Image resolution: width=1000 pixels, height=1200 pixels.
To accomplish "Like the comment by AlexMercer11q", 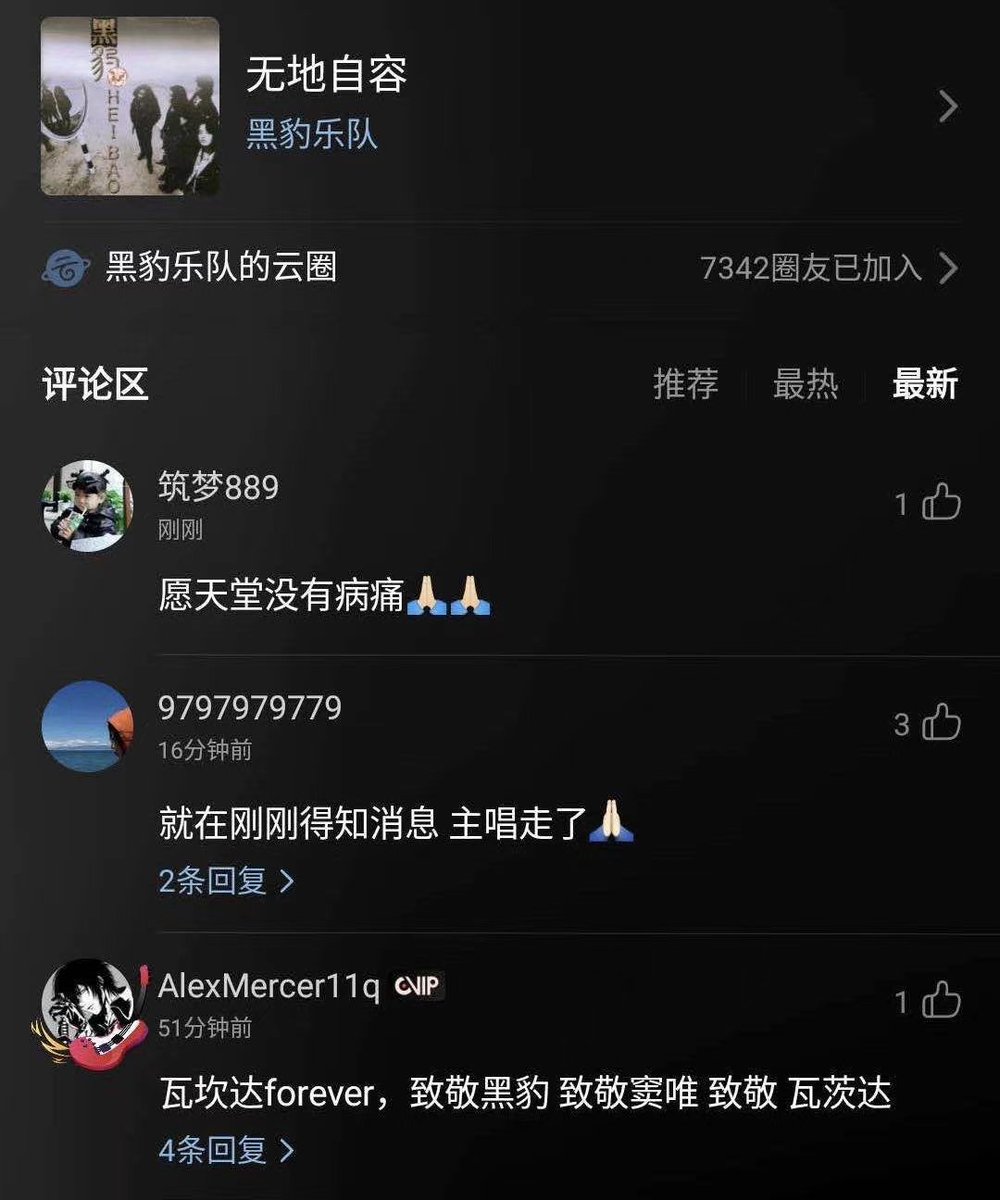I will 940,1002.
